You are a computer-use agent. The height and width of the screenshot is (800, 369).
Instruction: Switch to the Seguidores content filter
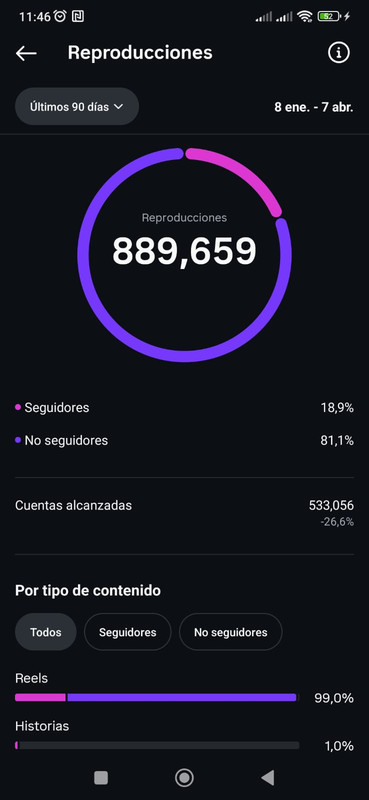128,632
